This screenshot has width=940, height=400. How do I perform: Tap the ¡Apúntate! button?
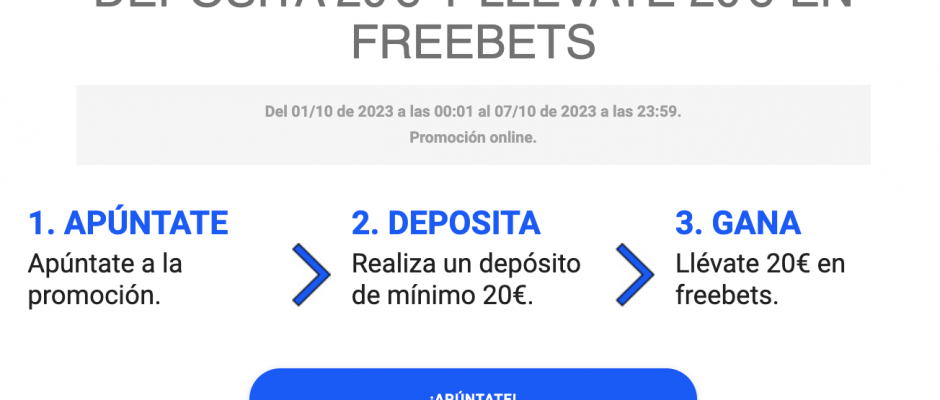472,386
